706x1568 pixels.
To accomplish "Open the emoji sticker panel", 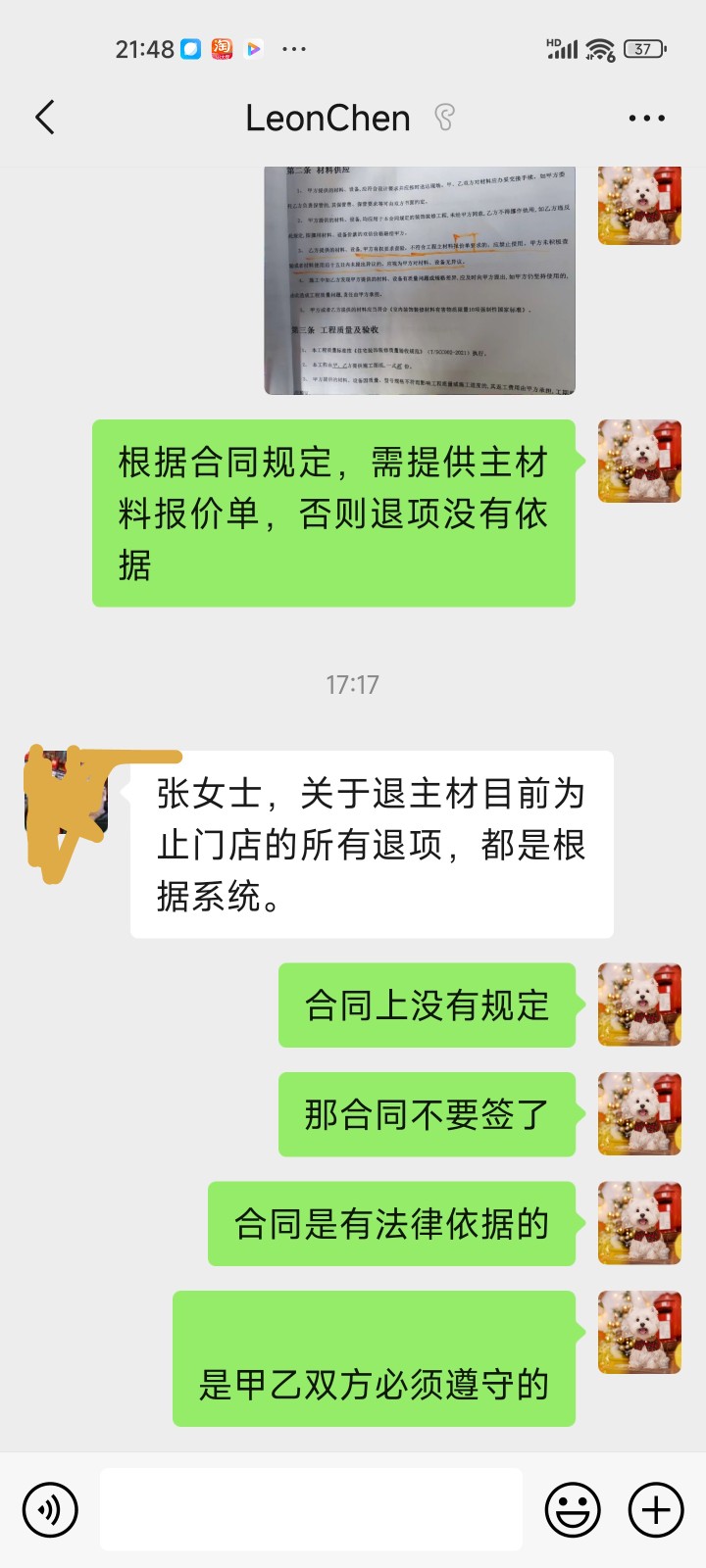I will click(x=572, y=1510).
